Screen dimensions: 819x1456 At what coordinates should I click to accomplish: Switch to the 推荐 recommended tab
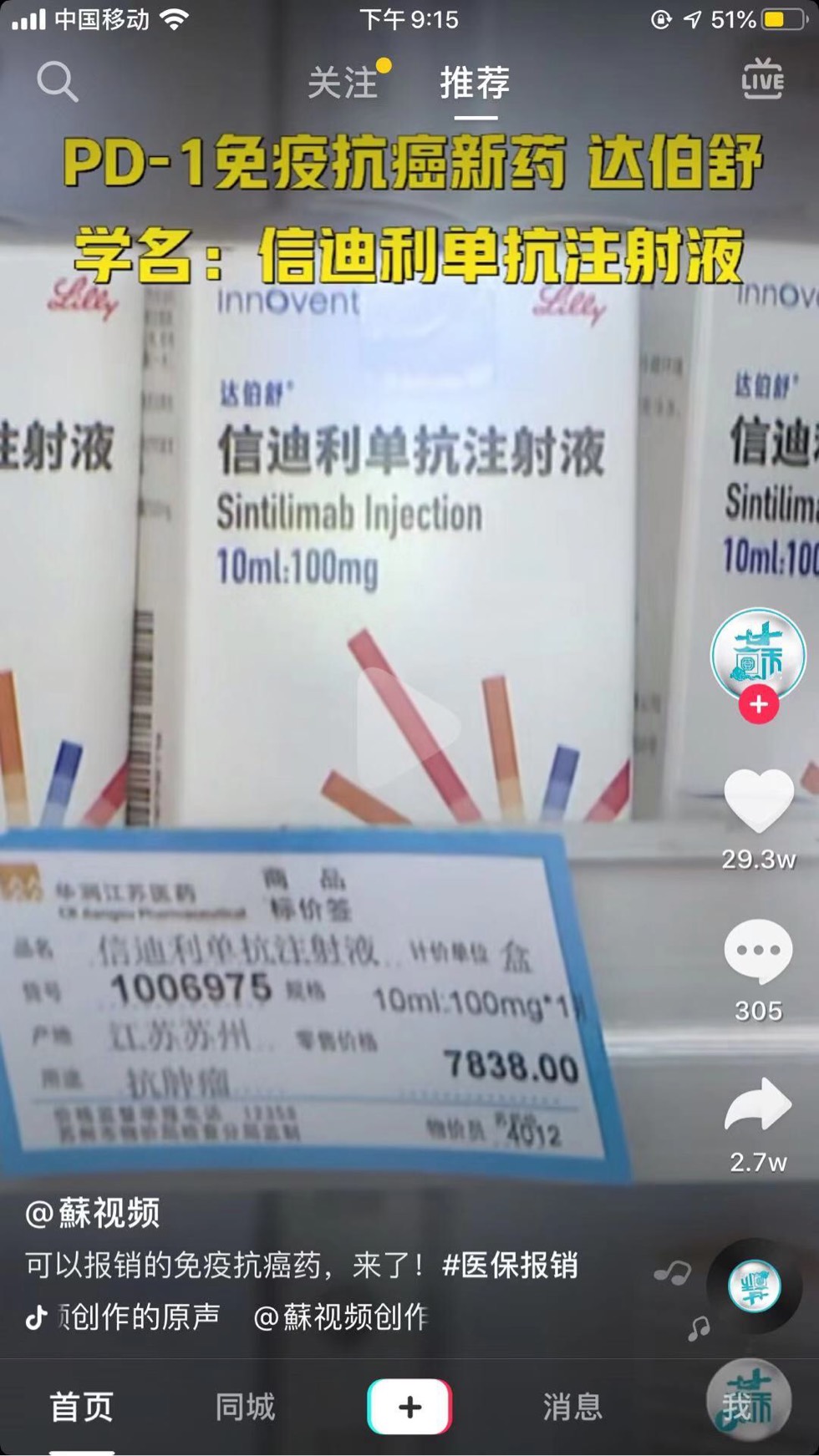click(x=475, y=83)
